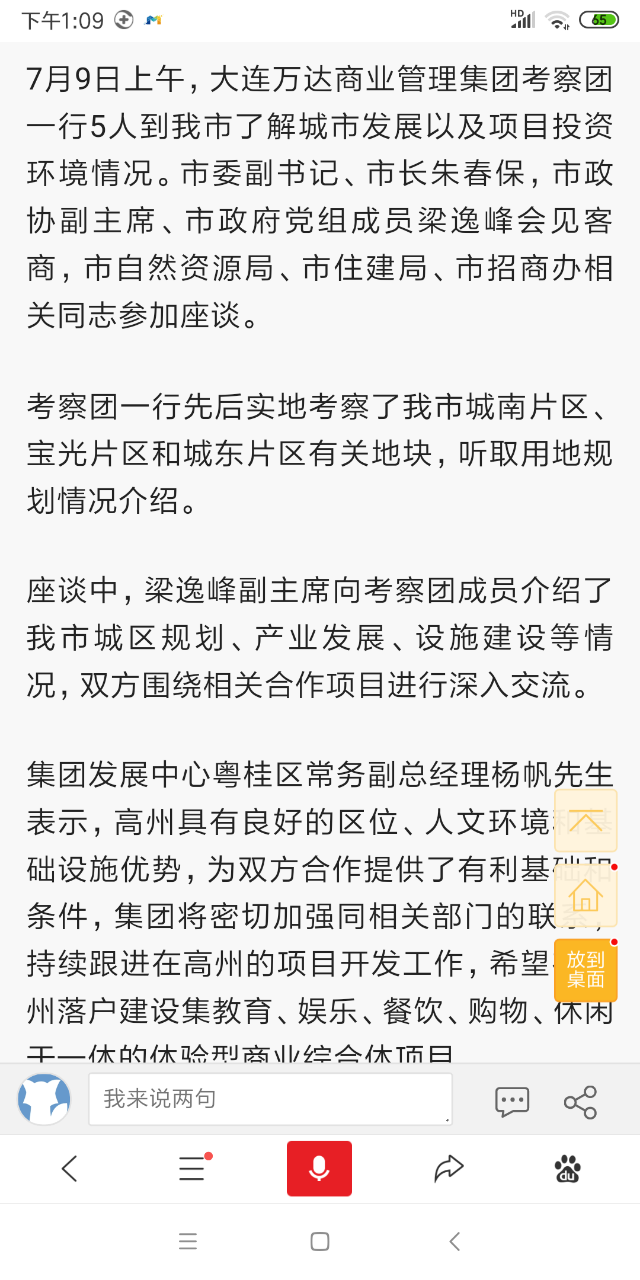Viewport: 640px width, 1280px height.
Task: Open the 我来说两句 comment field
Action: tap(270, 1099)
